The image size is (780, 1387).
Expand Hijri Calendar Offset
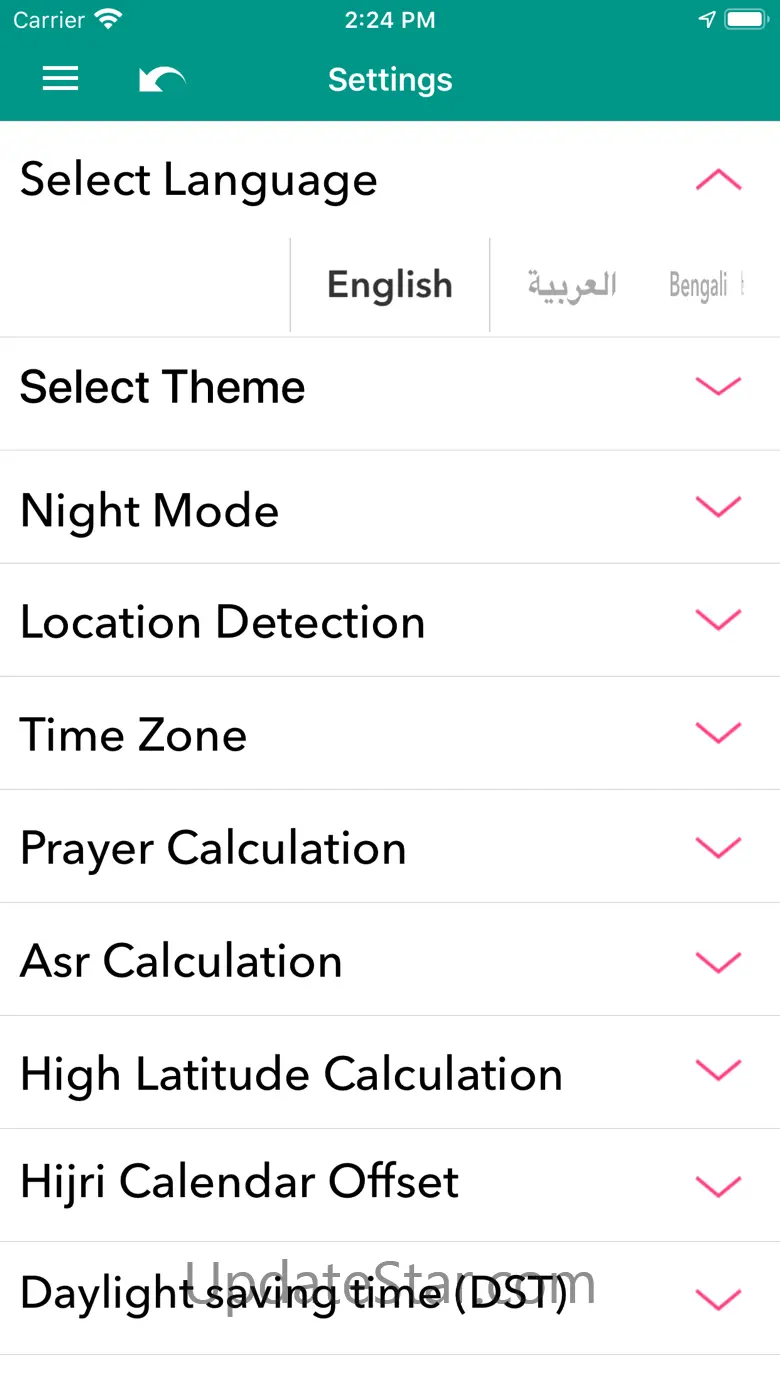tap(718, 1186)
